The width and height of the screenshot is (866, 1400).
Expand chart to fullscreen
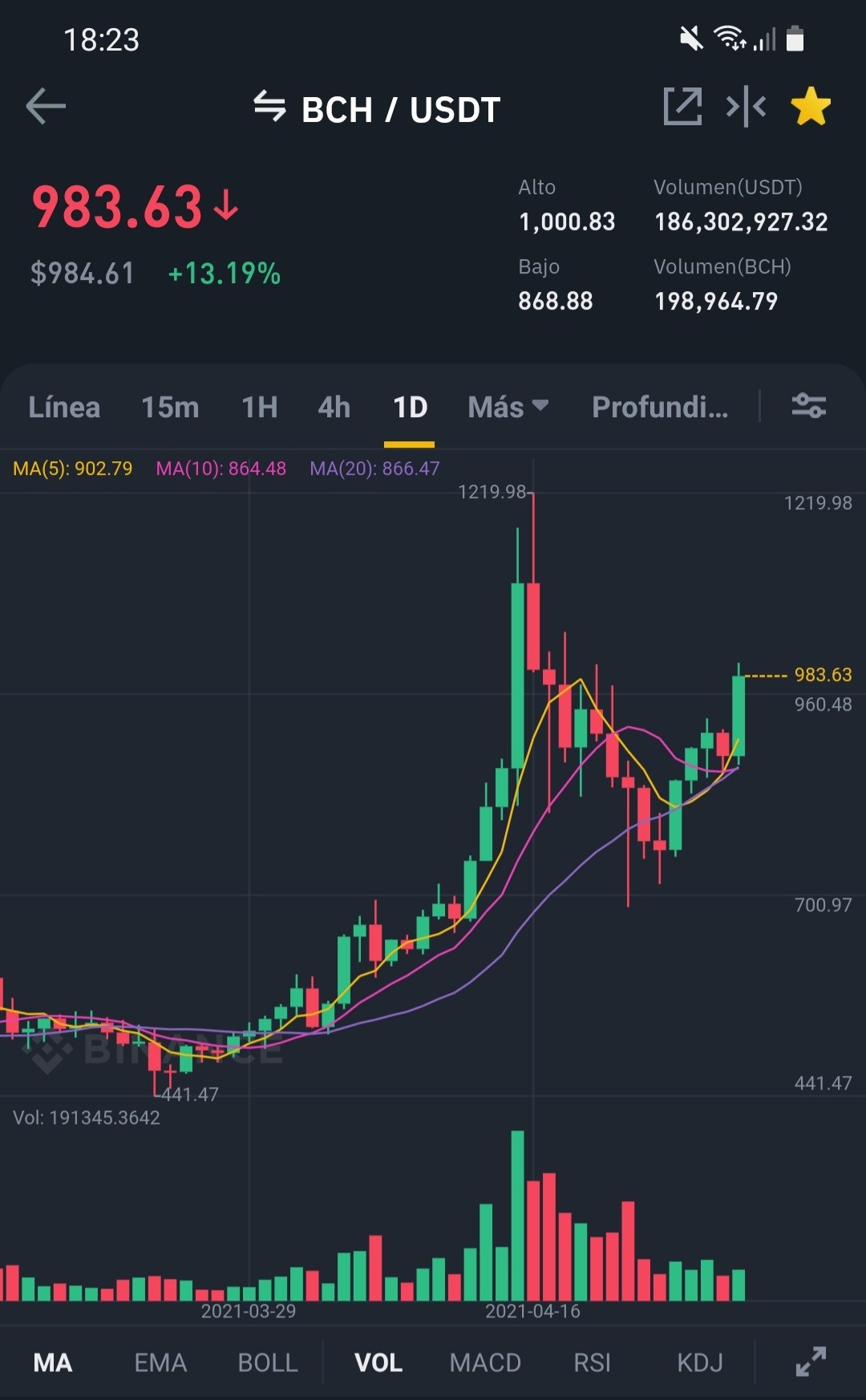point(811,1361)
